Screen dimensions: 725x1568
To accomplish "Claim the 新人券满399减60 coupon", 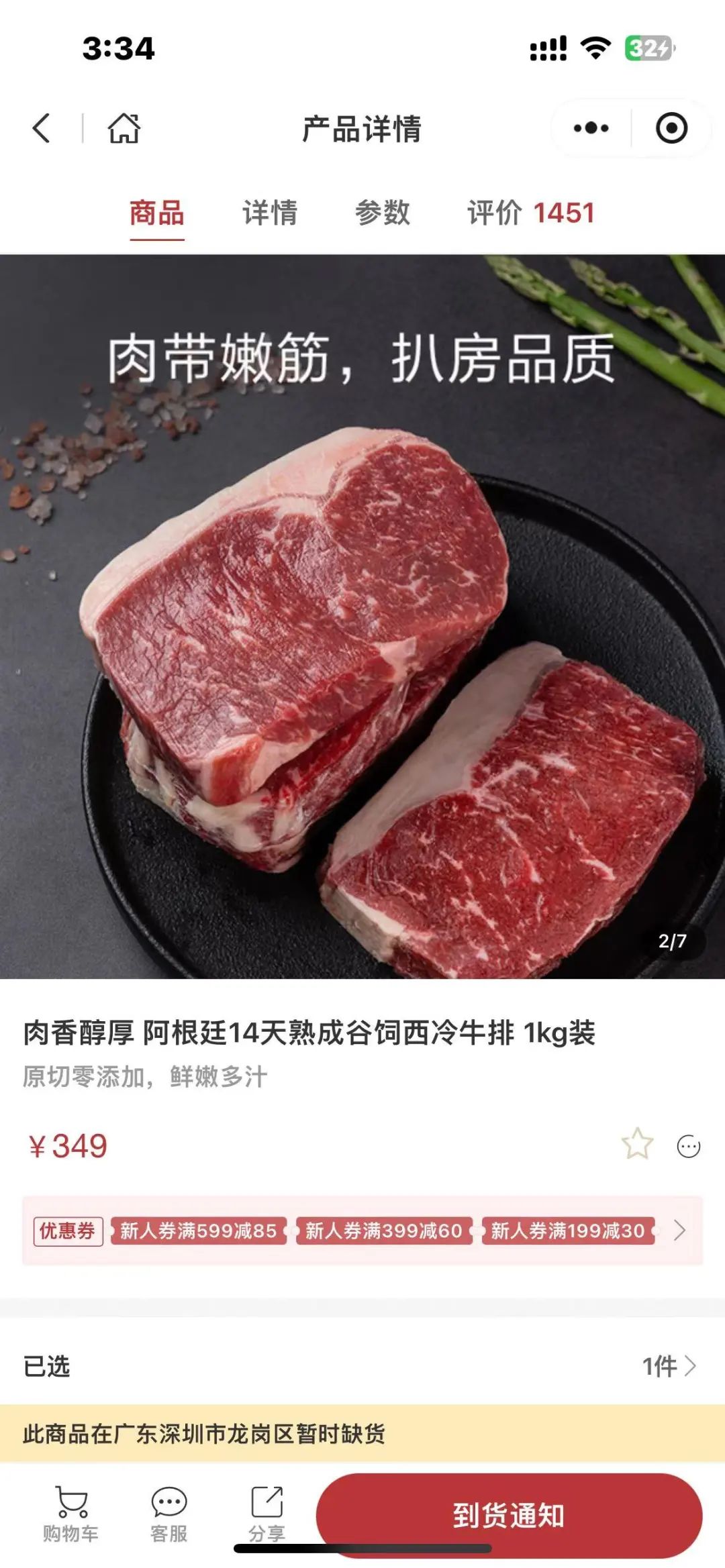I will (384, 1231).
